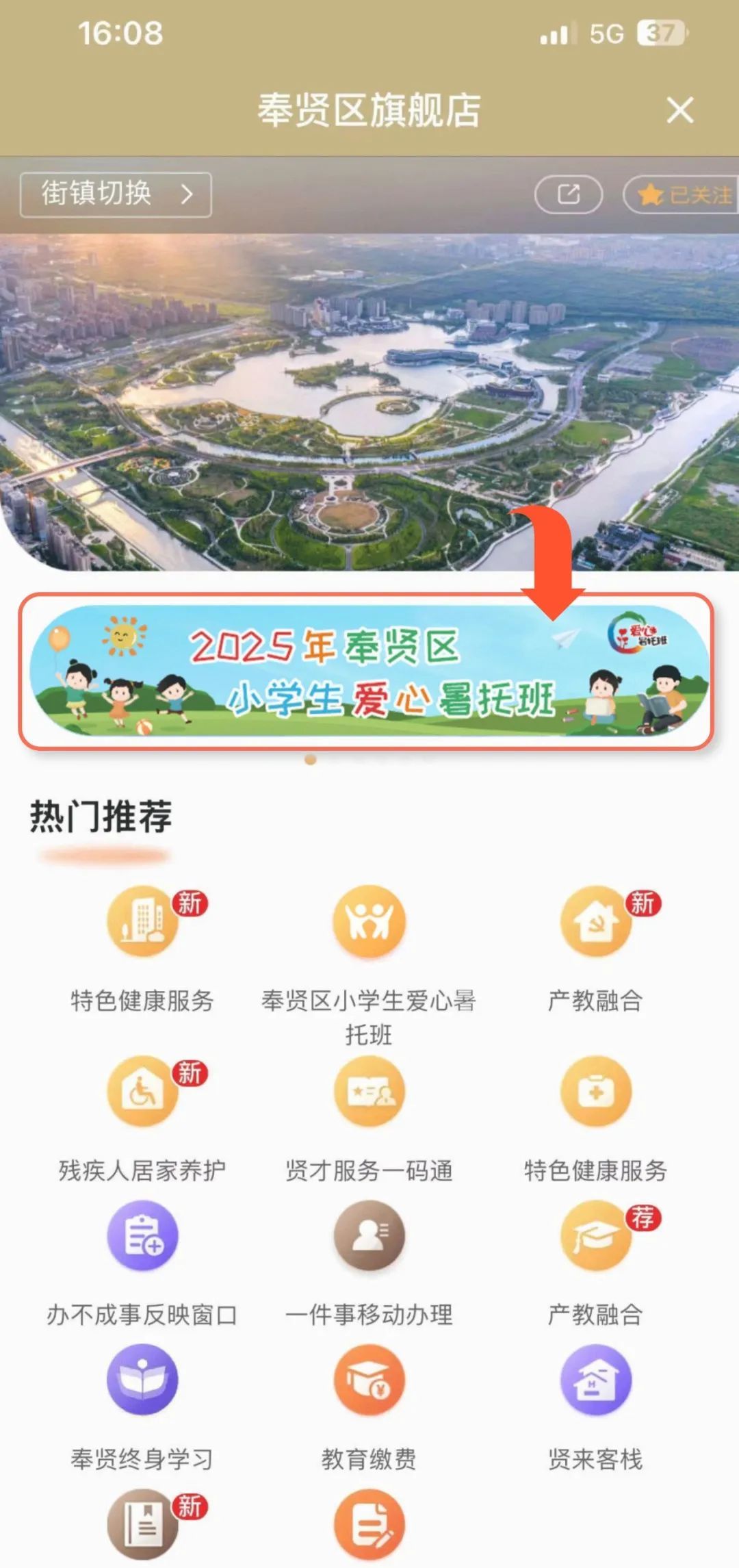The width and height of the screenshot is (739, 1568).
Task: Close the 奉贤区旗舰店 page
Action: [679, 110]
